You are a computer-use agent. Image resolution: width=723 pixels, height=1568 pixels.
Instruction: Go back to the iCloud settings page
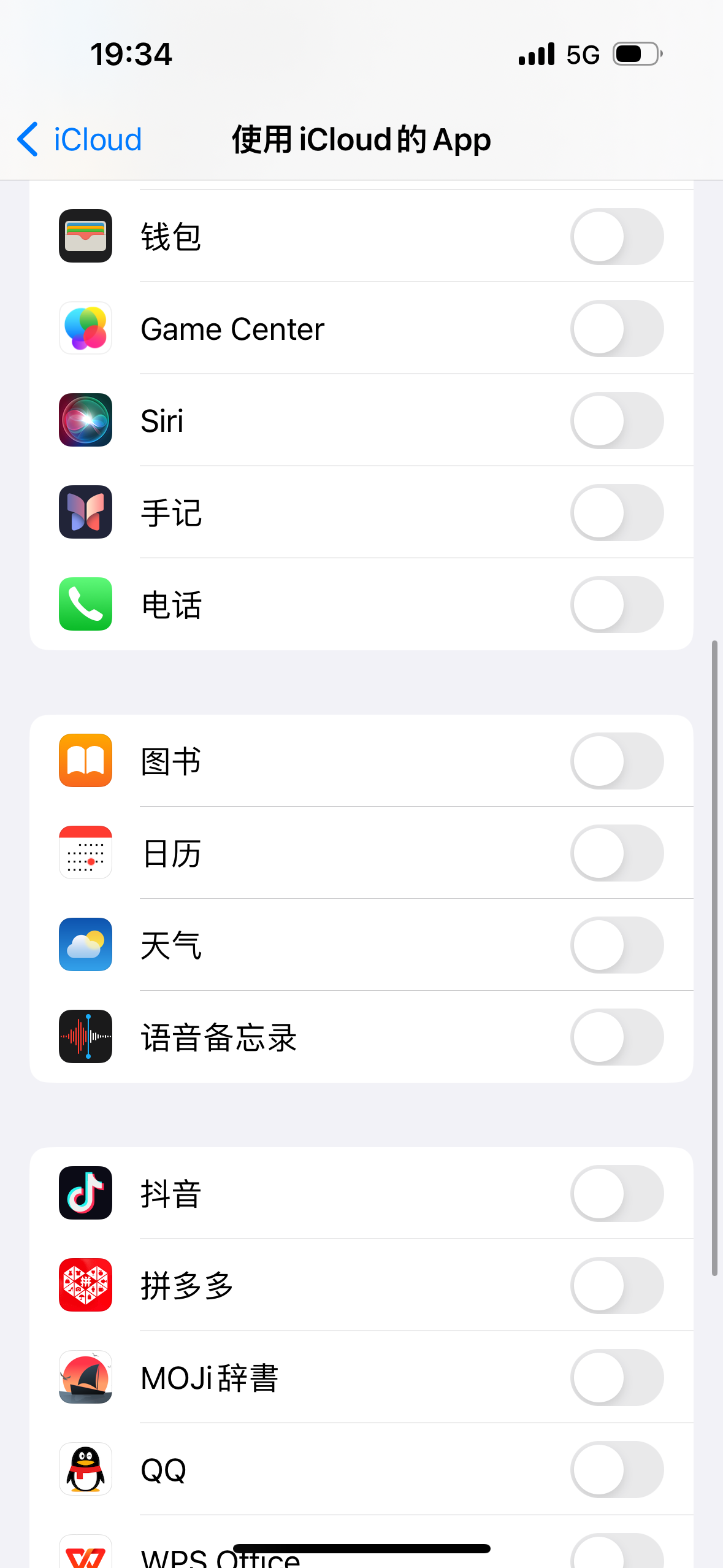(x=80, y=139)
